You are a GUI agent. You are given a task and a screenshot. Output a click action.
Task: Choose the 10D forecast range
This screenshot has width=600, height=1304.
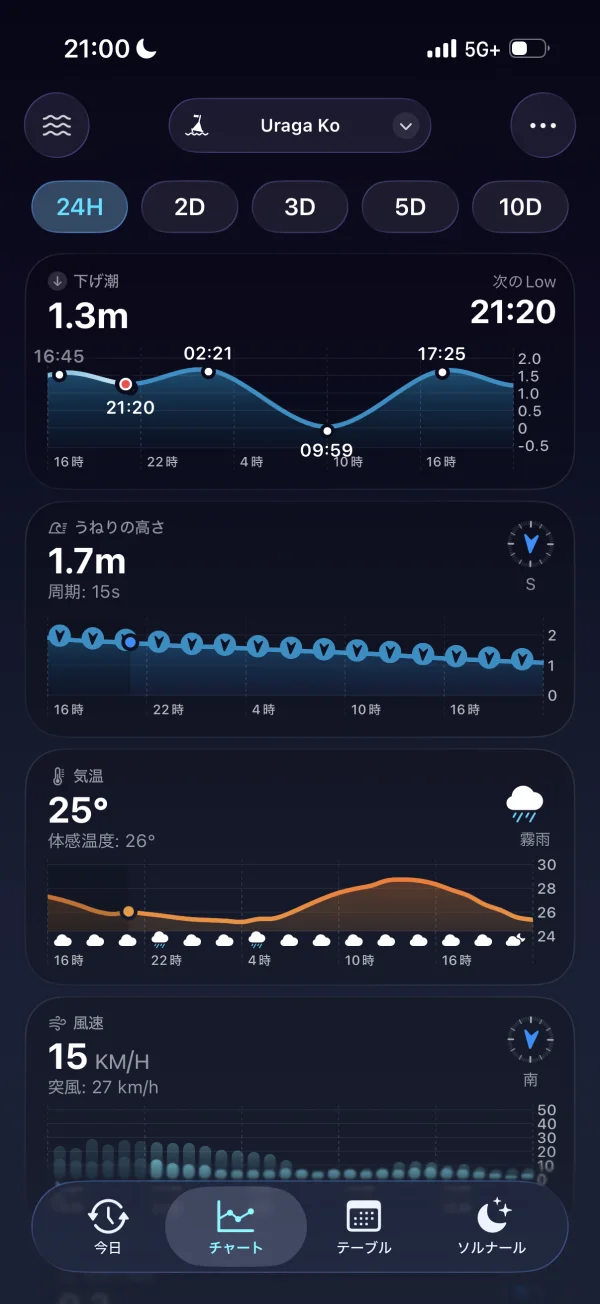(x=520, y=207)
